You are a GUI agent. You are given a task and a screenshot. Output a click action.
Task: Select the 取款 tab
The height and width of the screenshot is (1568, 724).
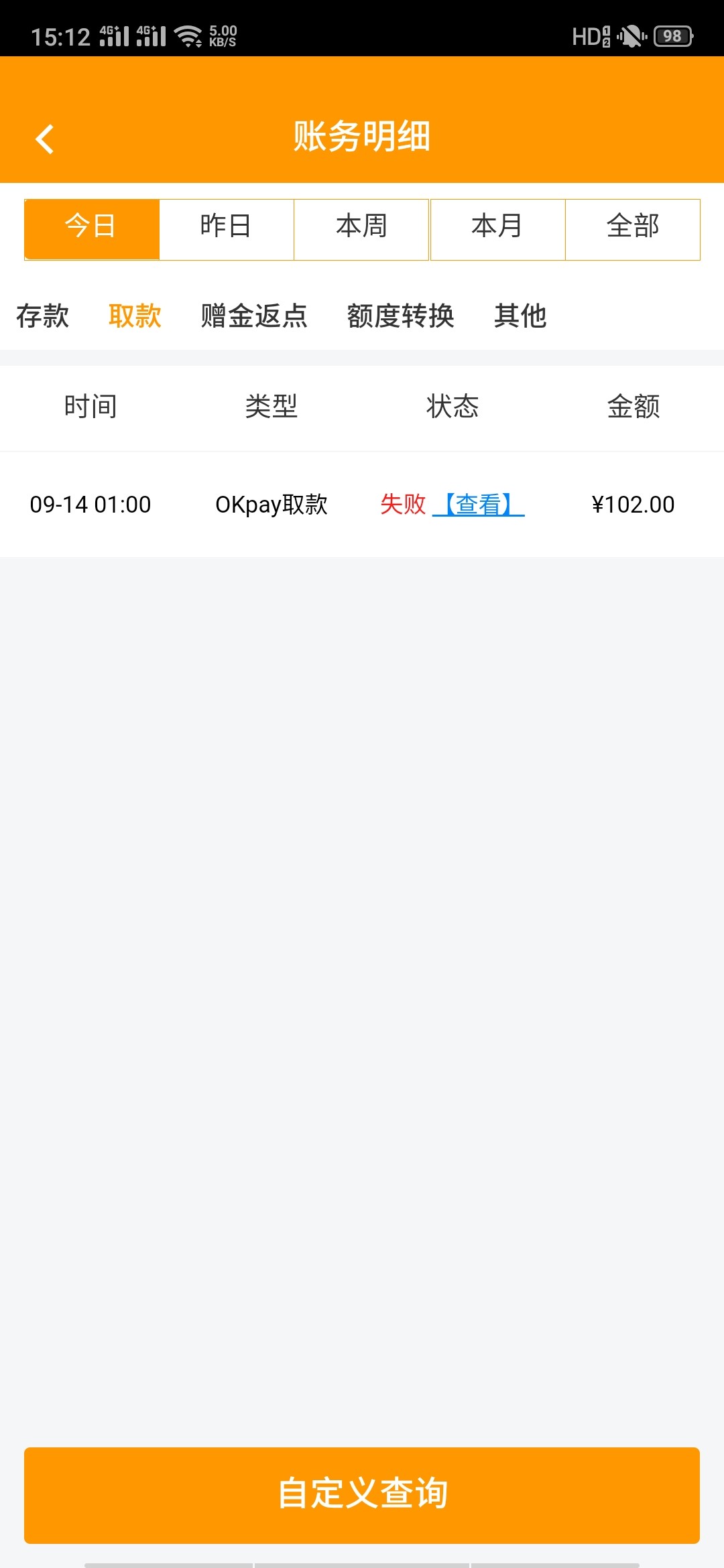pyautogui.click(x=135, y=316)
